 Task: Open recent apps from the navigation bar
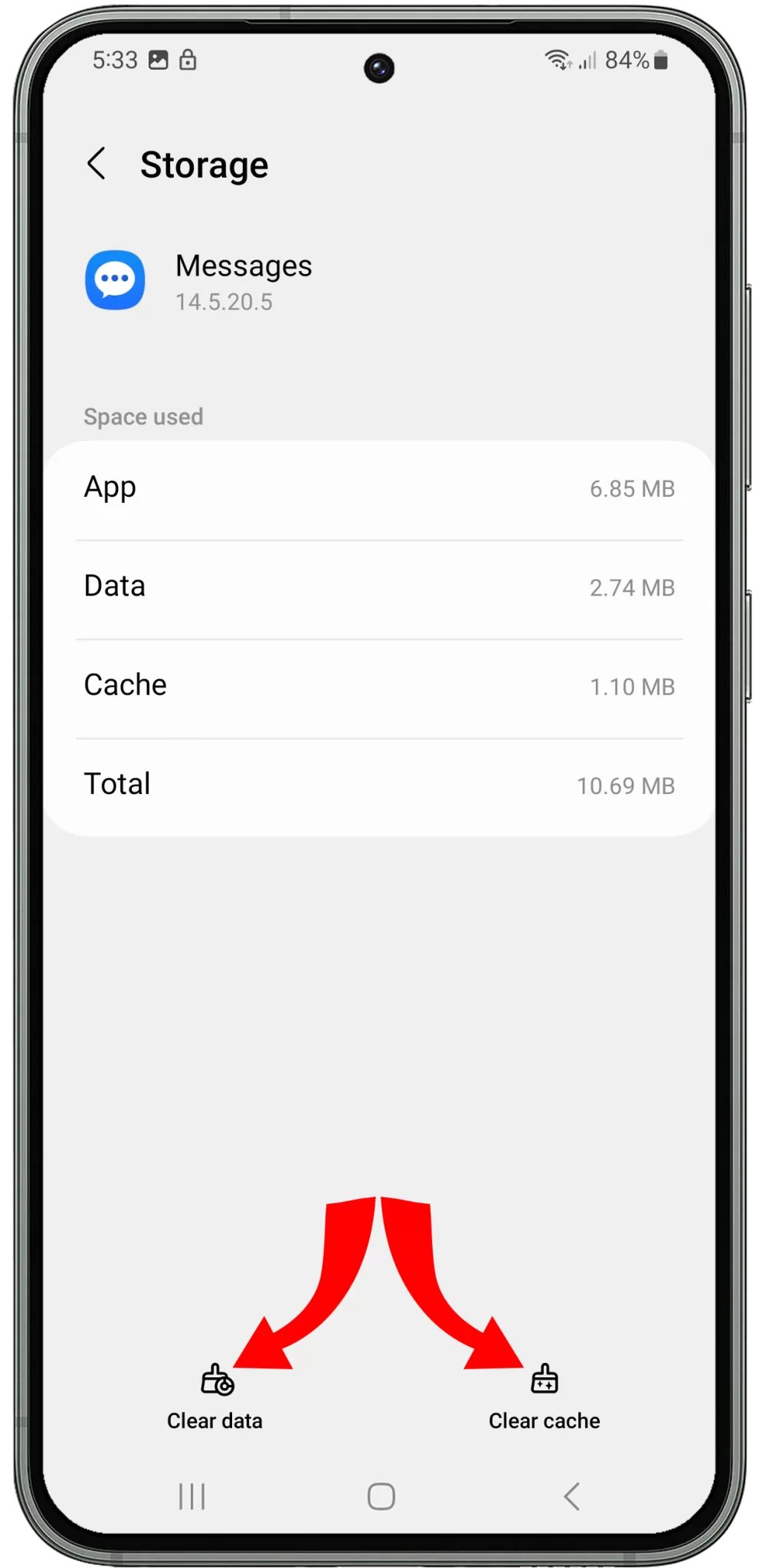pyautogui.click(x=192, y=1496)
